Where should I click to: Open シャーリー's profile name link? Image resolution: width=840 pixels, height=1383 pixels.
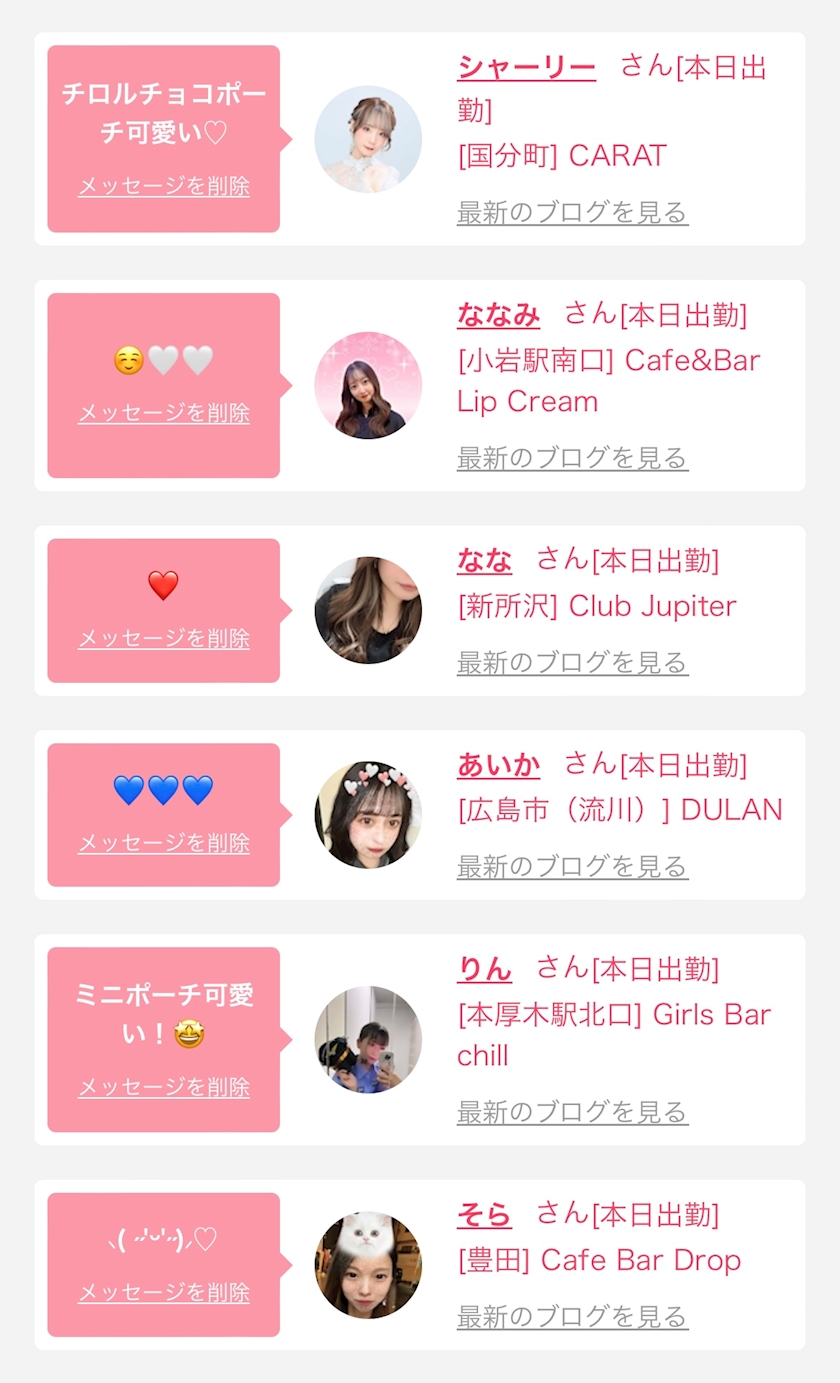pos(526,67)
